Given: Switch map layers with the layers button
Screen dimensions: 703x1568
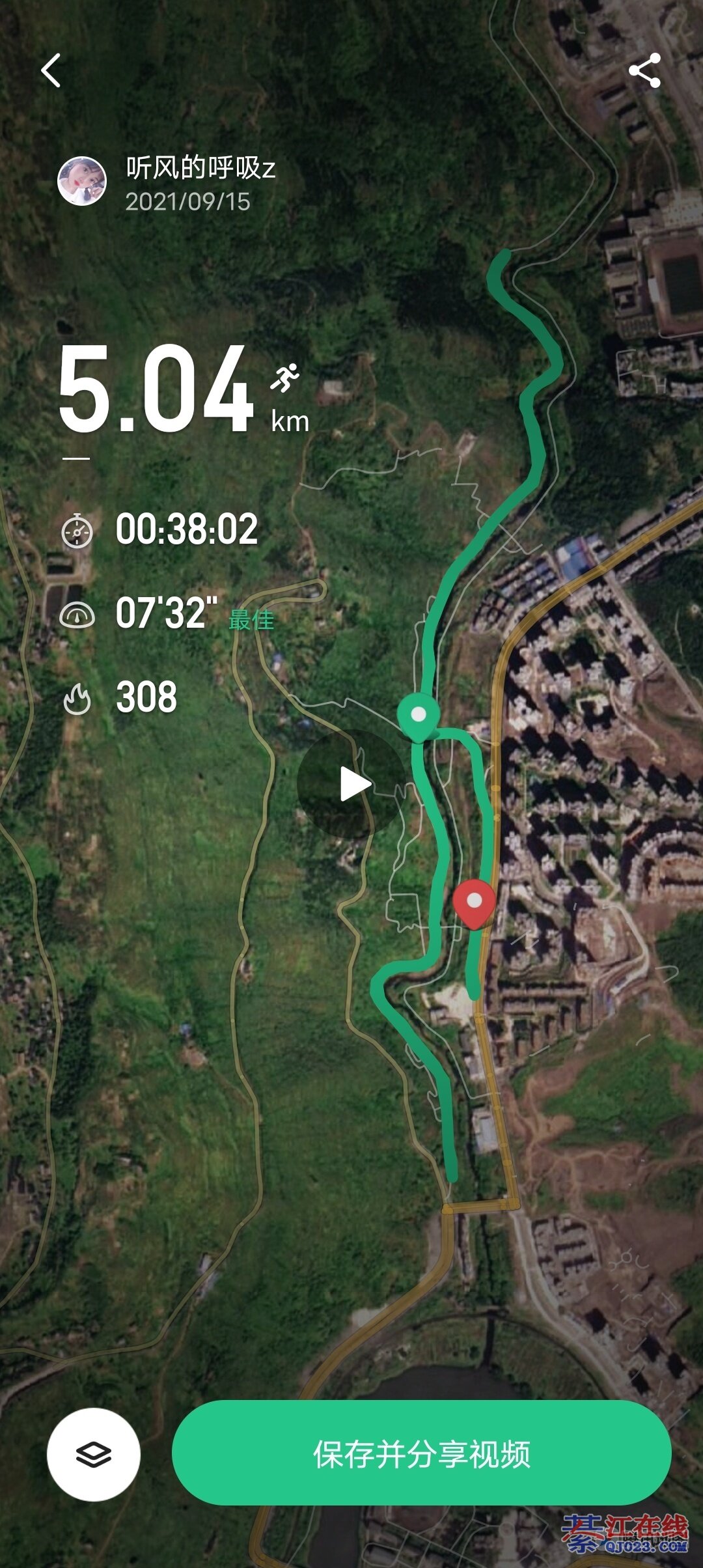Looking at the screenshot, I should click(94, 1454).
